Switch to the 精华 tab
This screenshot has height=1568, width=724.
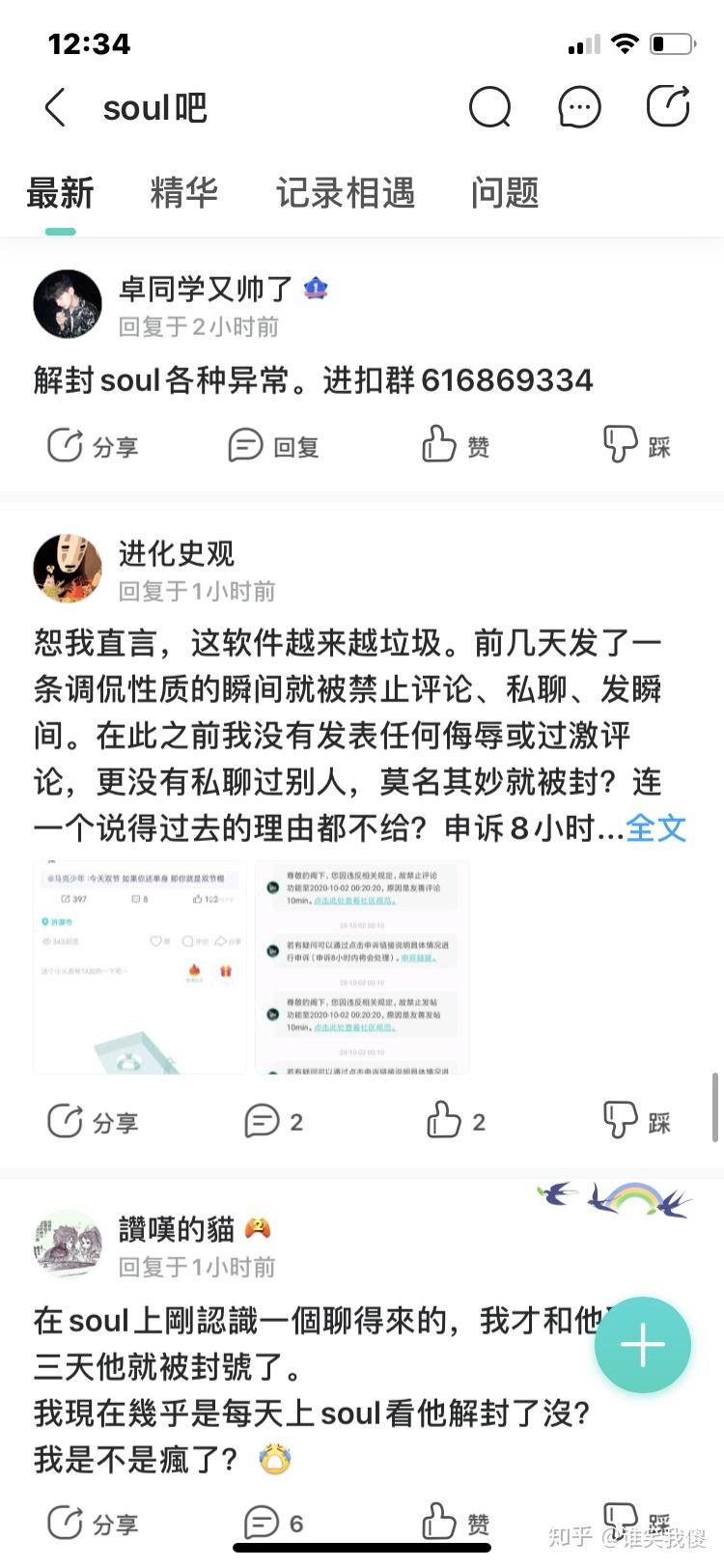pos(183,193)
